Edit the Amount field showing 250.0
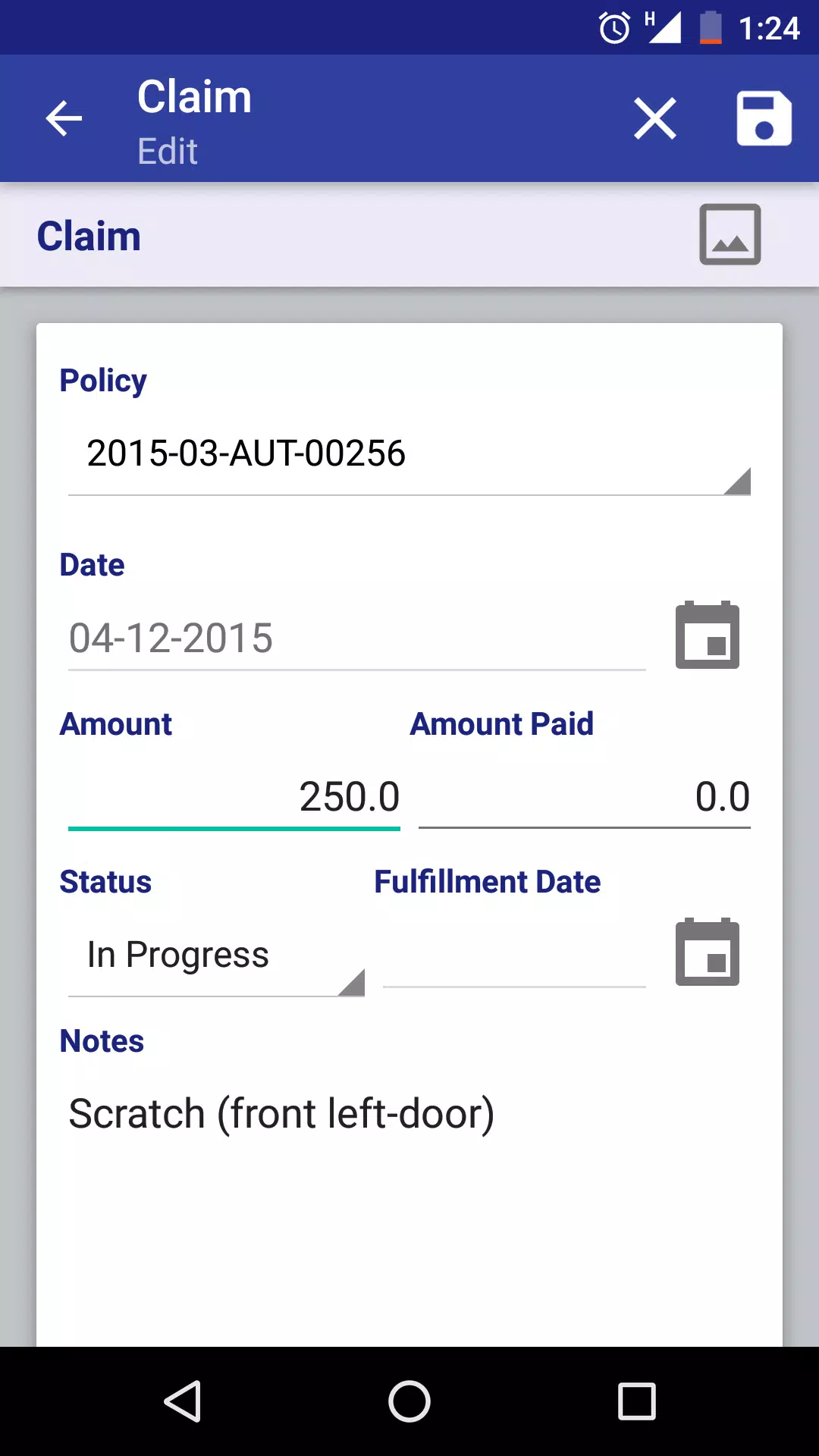Viewport: 819px width, 1456px height. (x=234, y=797)
